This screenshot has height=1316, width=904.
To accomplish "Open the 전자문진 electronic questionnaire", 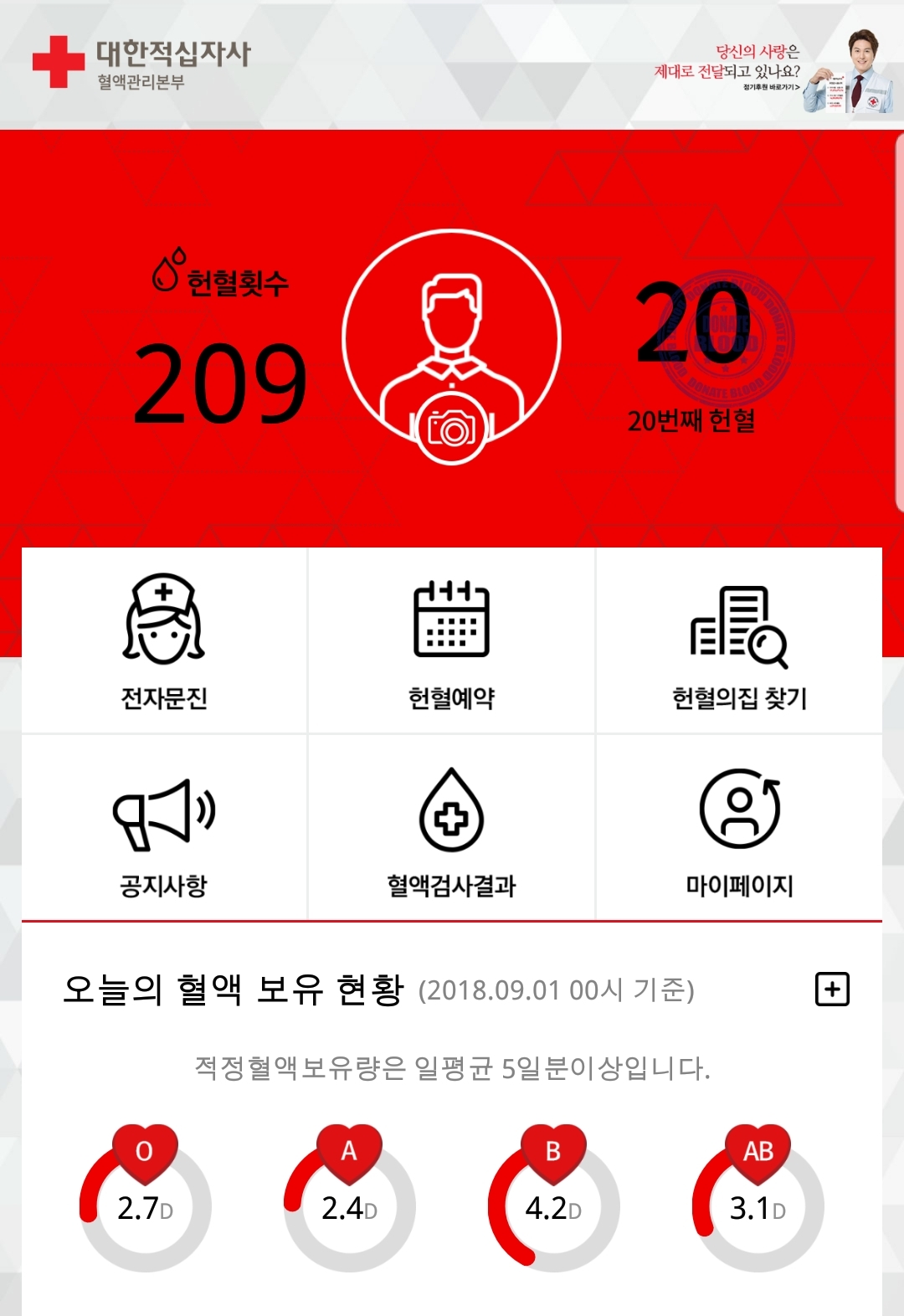I will pyautogui.click(x=164, y=642).
